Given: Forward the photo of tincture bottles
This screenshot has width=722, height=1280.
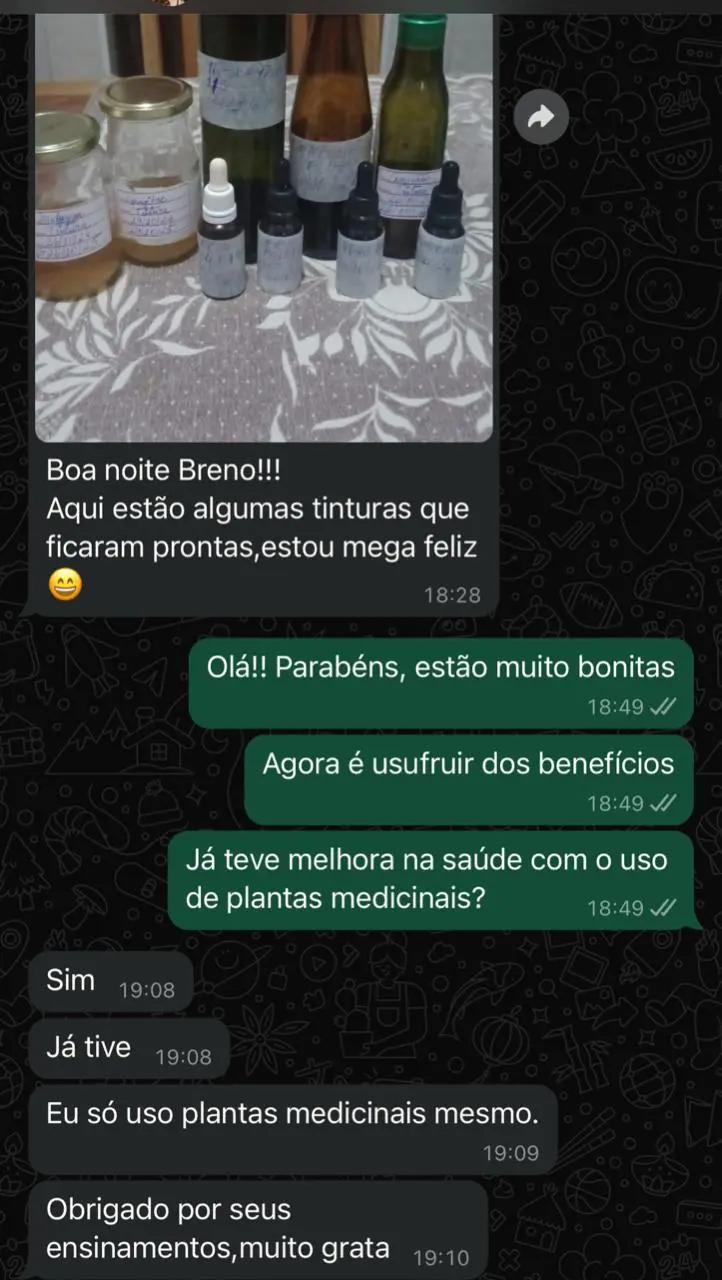Looking at the screenshot, I should click(541, 118).
